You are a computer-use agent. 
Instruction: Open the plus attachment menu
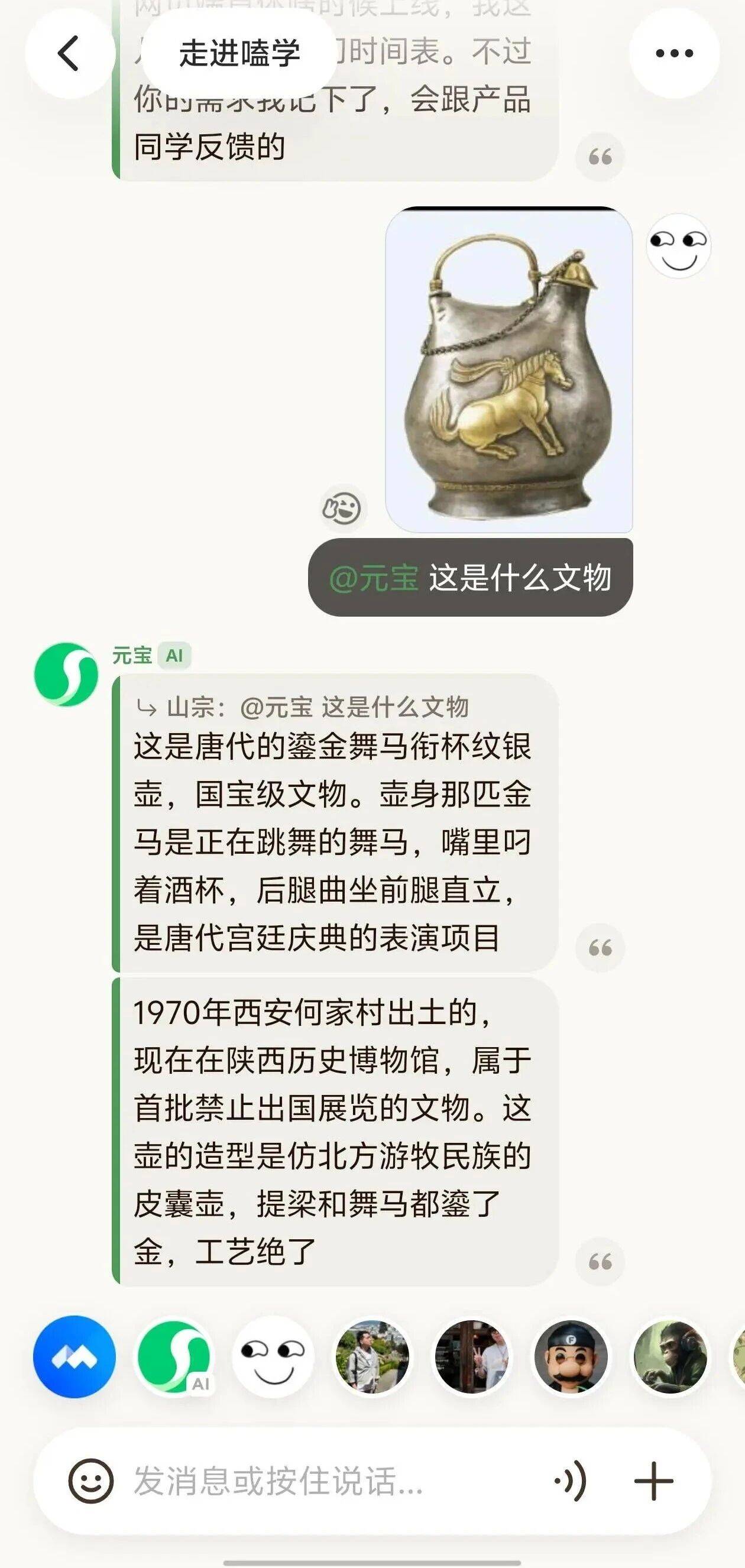pos(653,1481)
